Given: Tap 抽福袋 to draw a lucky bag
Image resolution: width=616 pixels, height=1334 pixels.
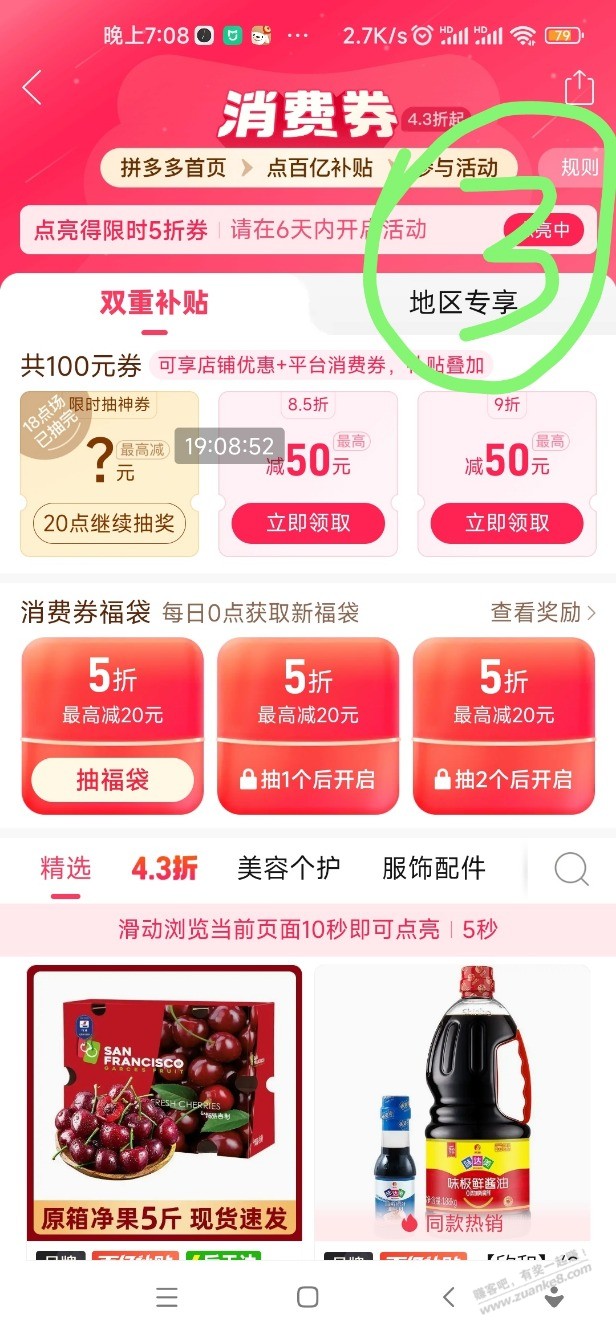Looking at the screenshot, I should point(112,779).
